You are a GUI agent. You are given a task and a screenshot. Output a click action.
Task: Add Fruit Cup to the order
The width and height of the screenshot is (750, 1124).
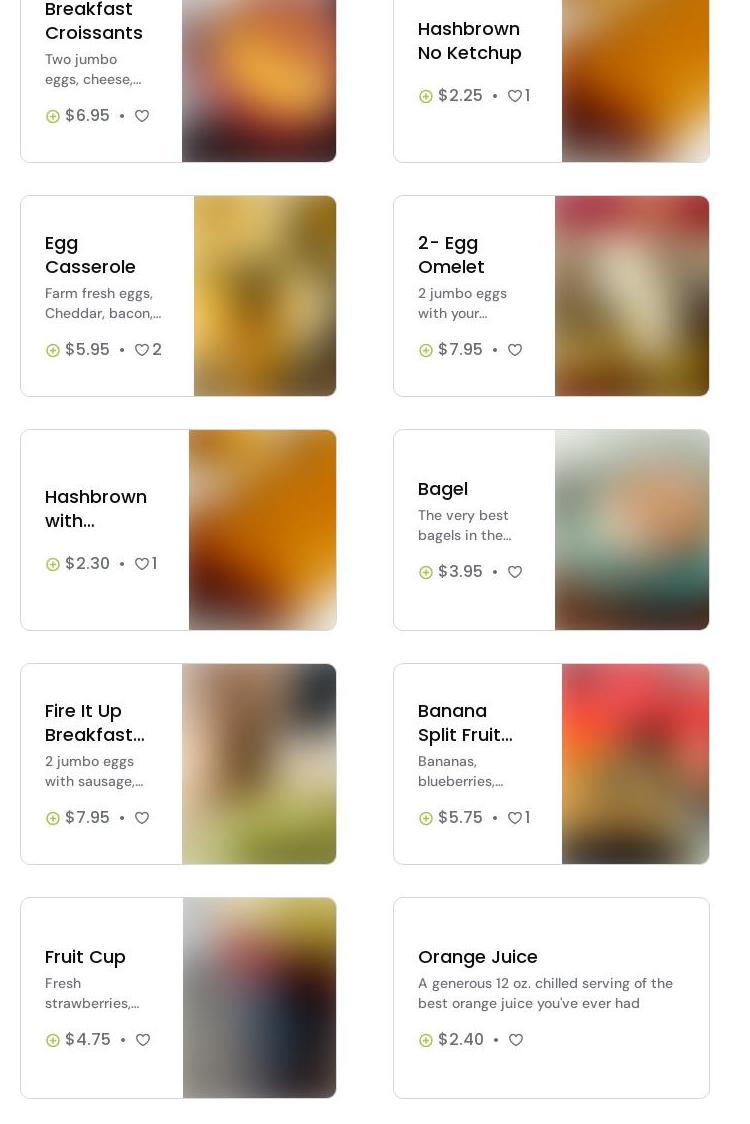[x=53, y=1040]
